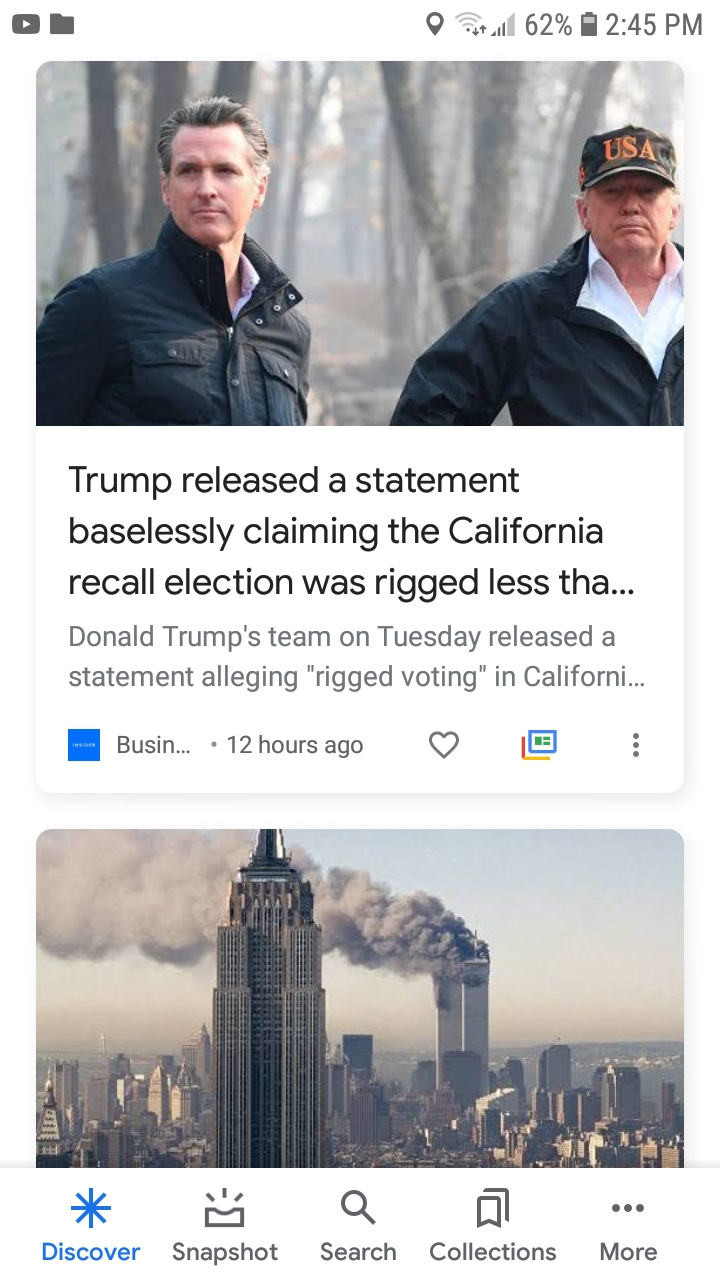Open full coverage for the Business Insider story
The image size is (720, 1280).
point(539,745)
